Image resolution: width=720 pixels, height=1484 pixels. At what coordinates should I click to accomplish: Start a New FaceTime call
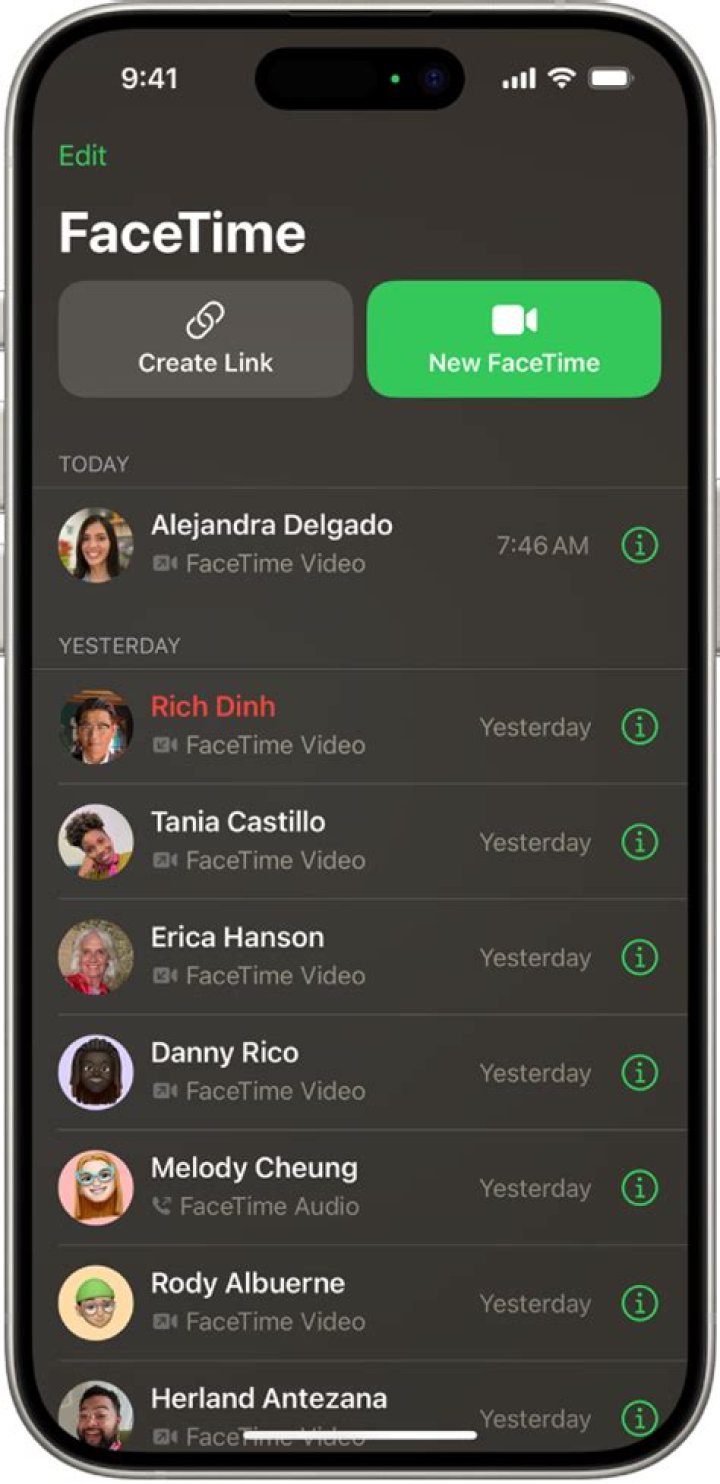click(514, 339)
